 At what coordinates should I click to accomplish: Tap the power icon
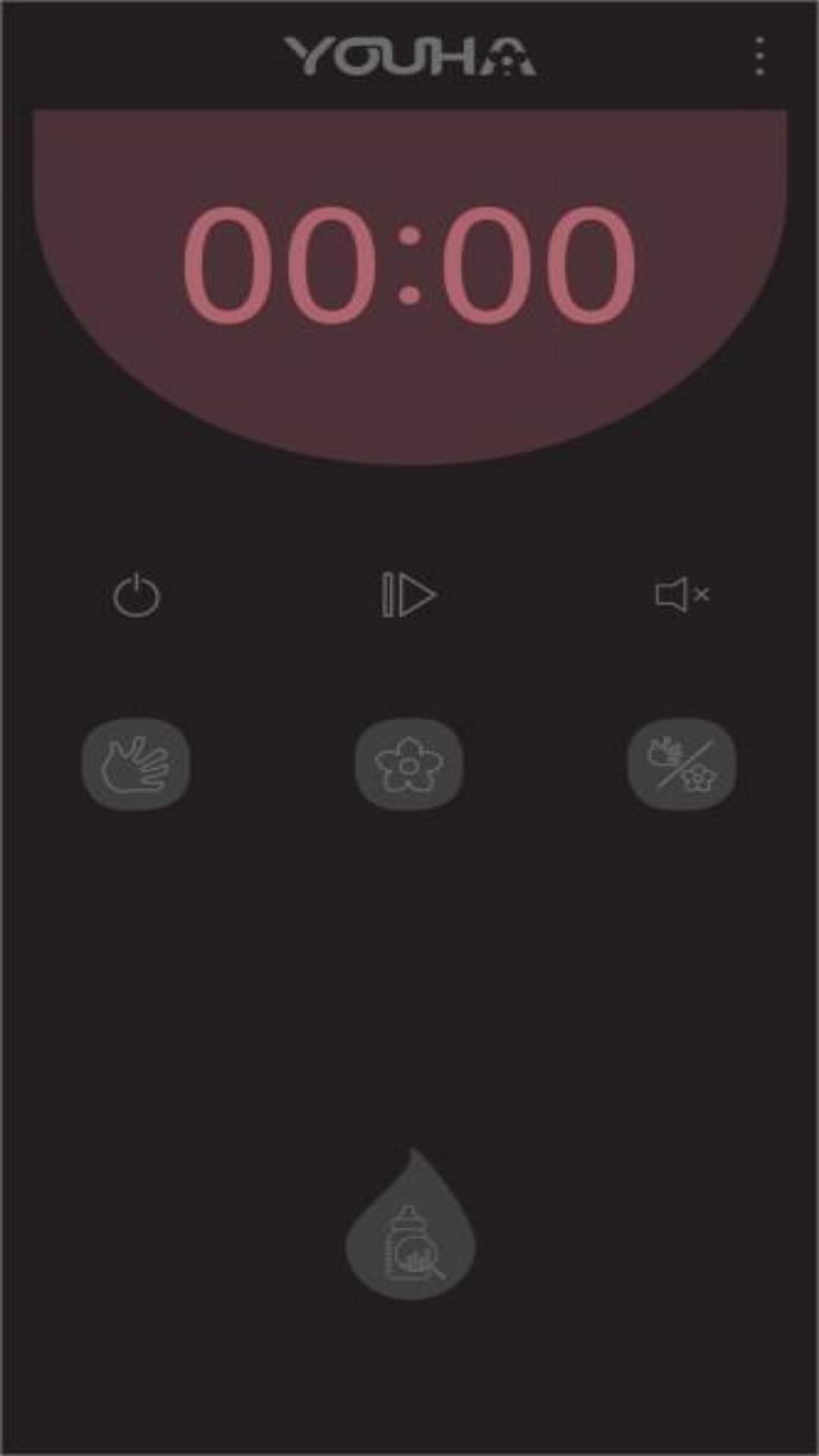pyautogui.click(x=136, y=596)
